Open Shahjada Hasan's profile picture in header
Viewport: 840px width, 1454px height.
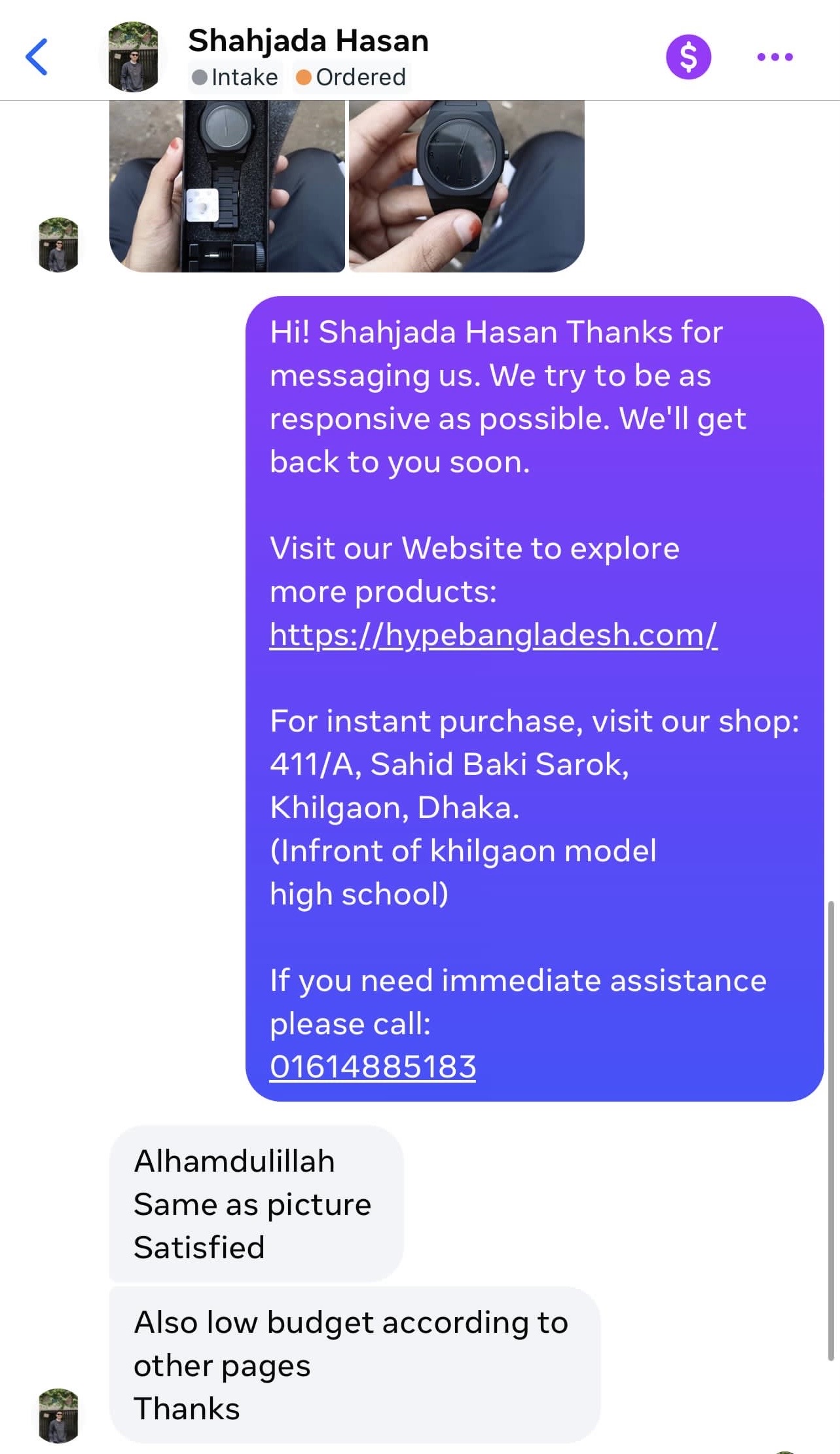(133, 57)
